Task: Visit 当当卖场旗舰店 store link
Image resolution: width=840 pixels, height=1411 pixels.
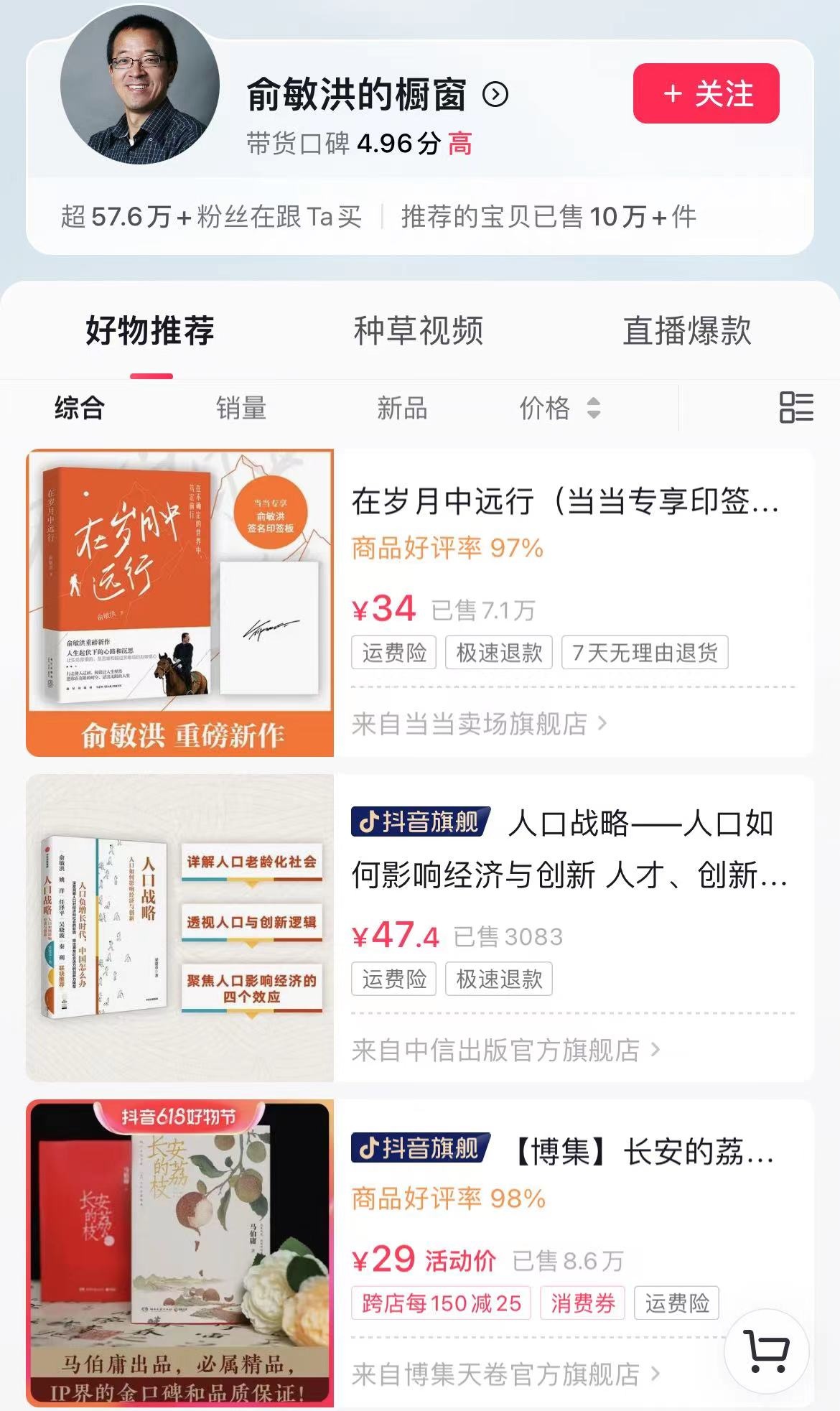Action: pos(479,724)
